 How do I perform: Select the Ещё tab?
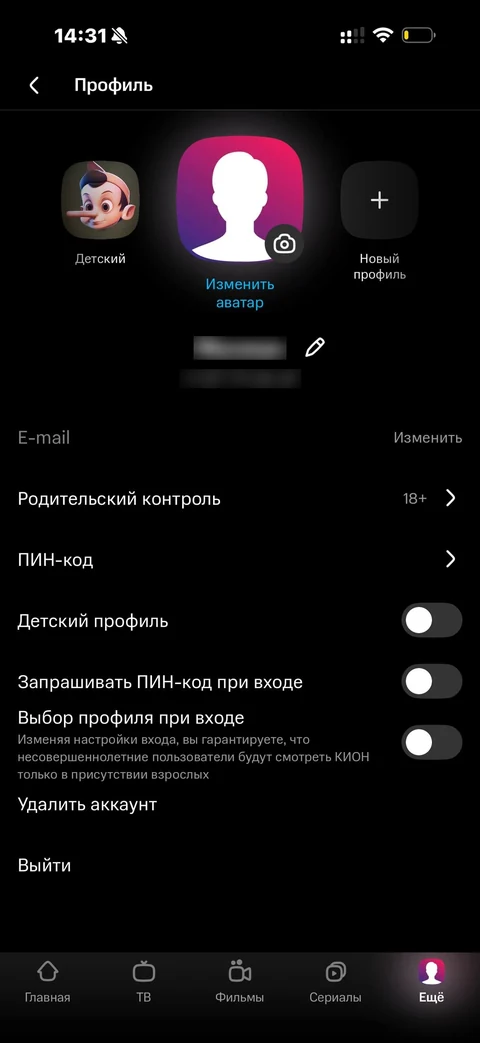(x=431, y=982)
